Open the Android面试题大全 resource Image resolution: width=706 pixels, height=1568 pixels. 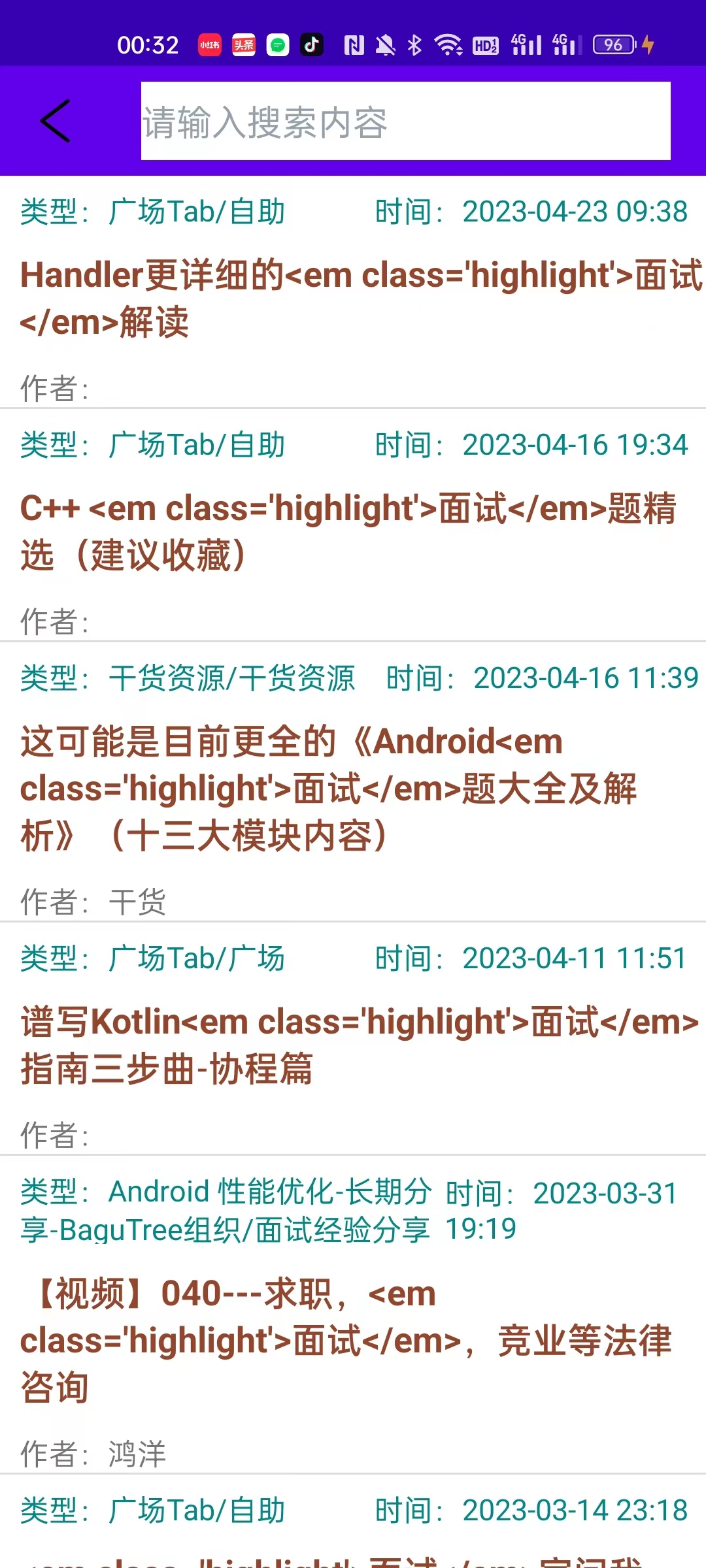[x=353, y=791]
